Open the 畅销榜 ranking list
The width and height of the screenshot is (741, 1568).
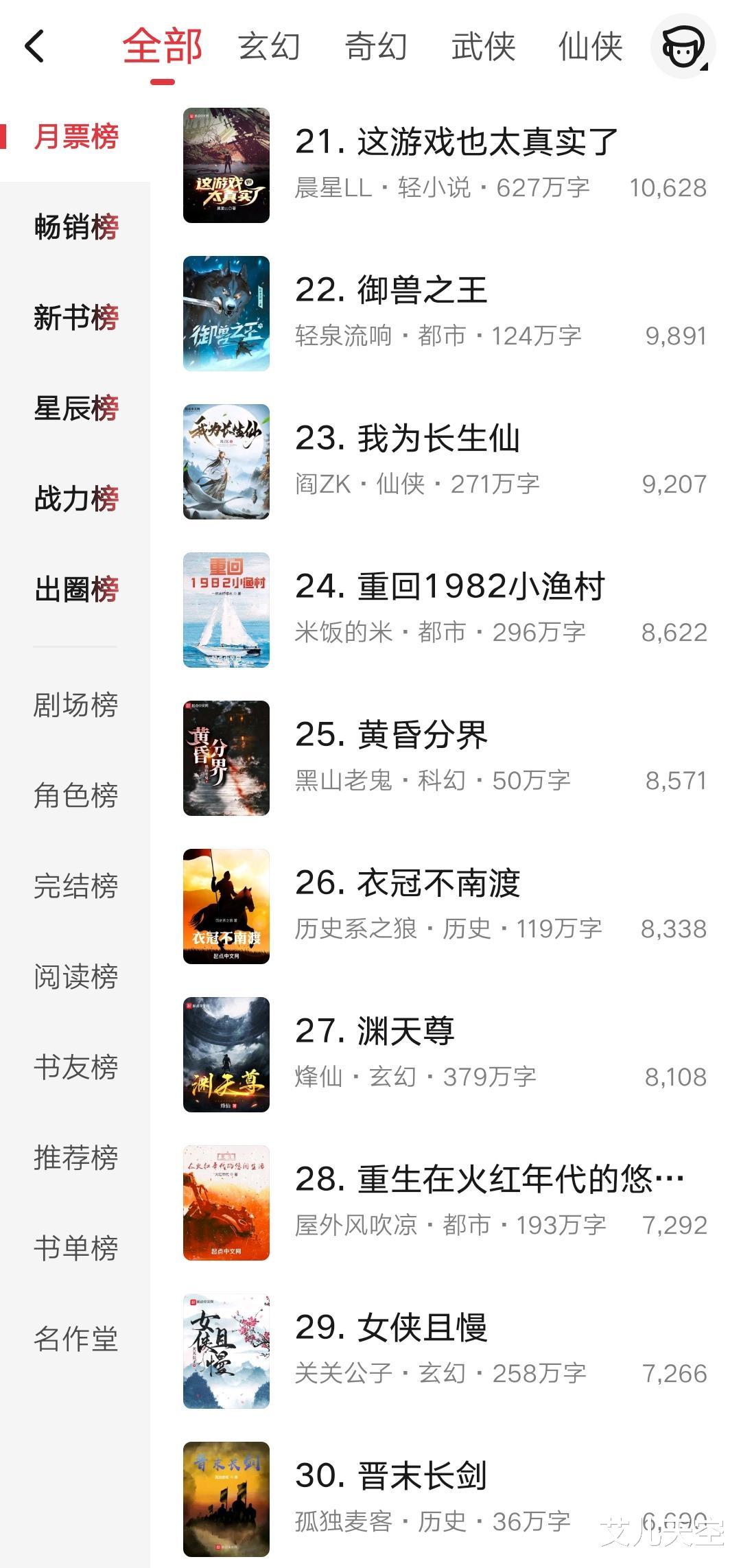pyautogui.click(x=75, y=227)
